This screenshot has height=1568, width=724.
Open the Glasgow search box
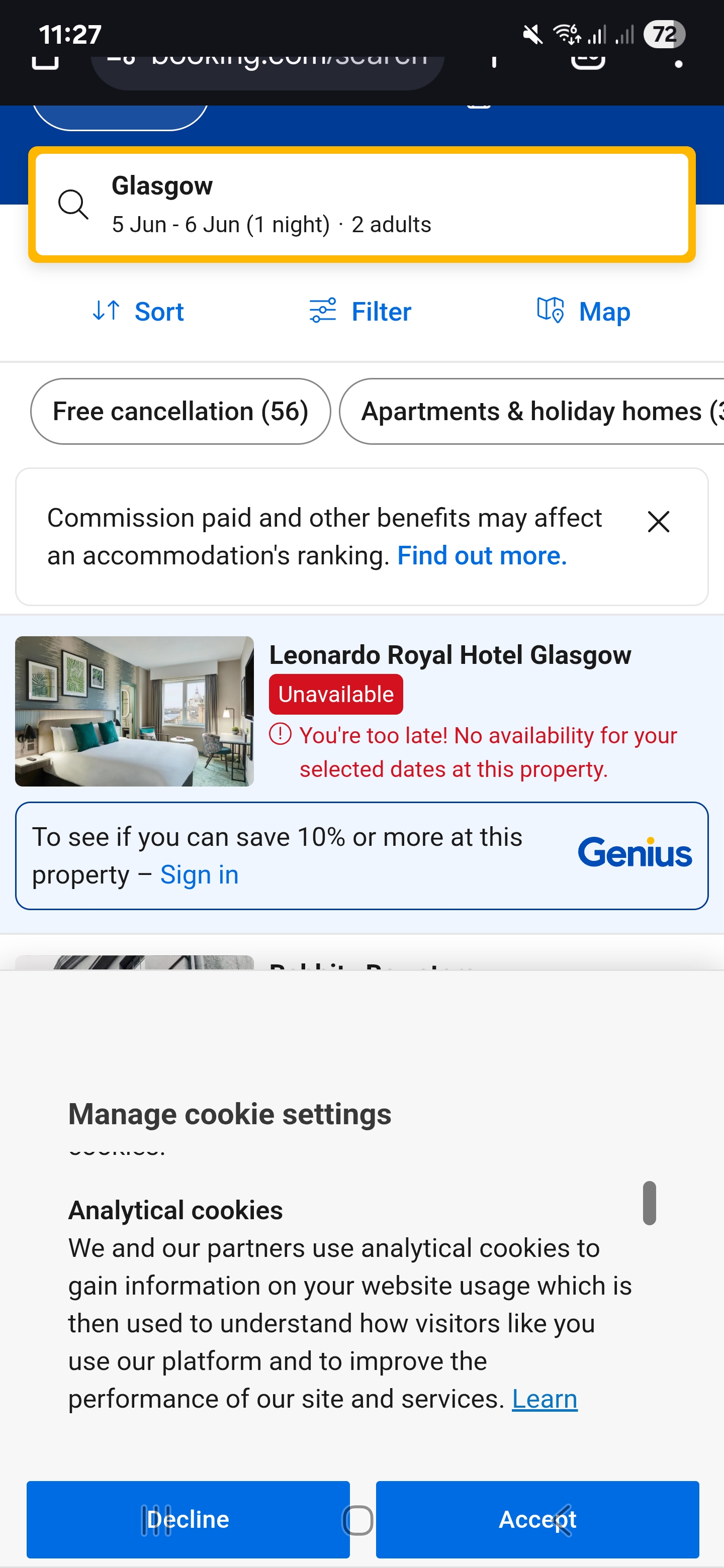[x=361, y=205]
